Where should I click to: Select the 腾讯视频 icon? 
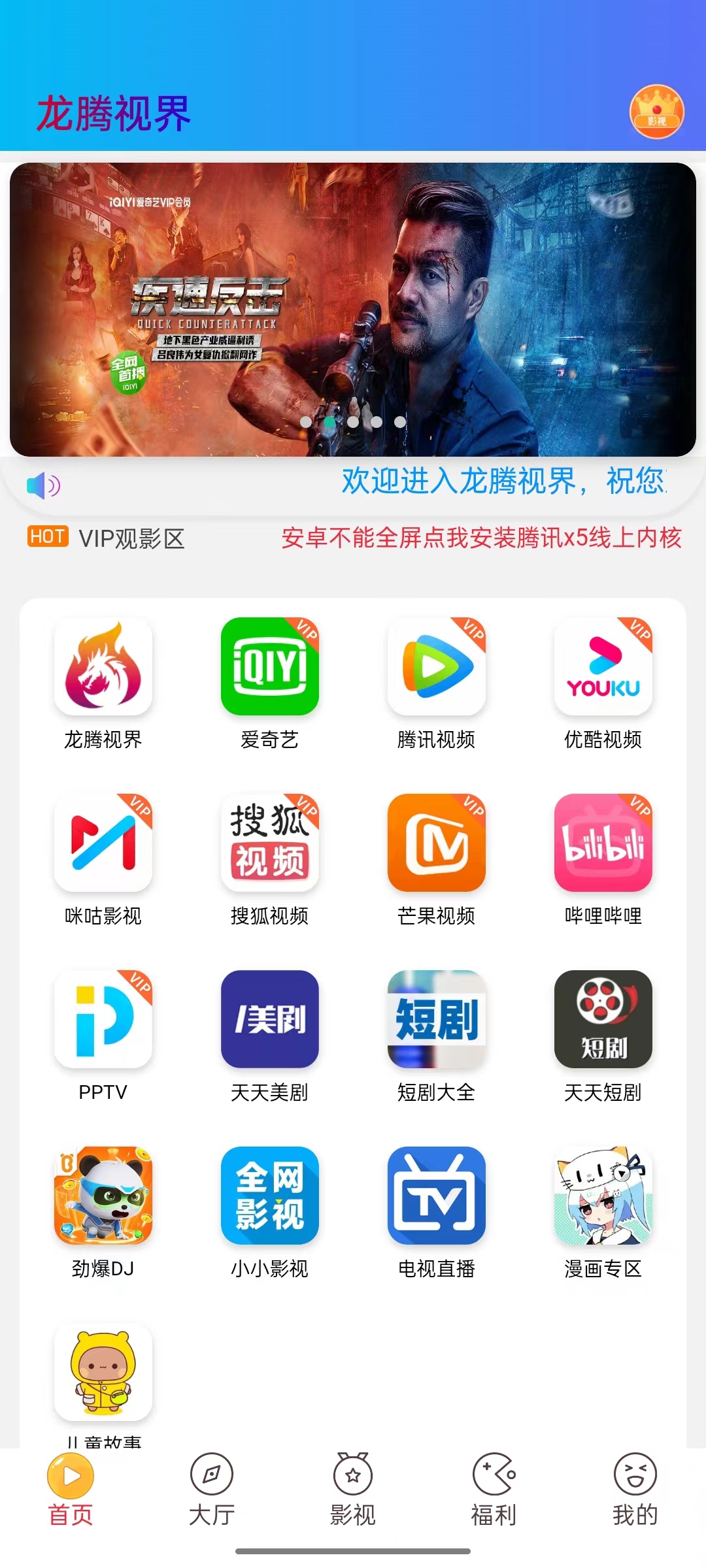(437, 666)
